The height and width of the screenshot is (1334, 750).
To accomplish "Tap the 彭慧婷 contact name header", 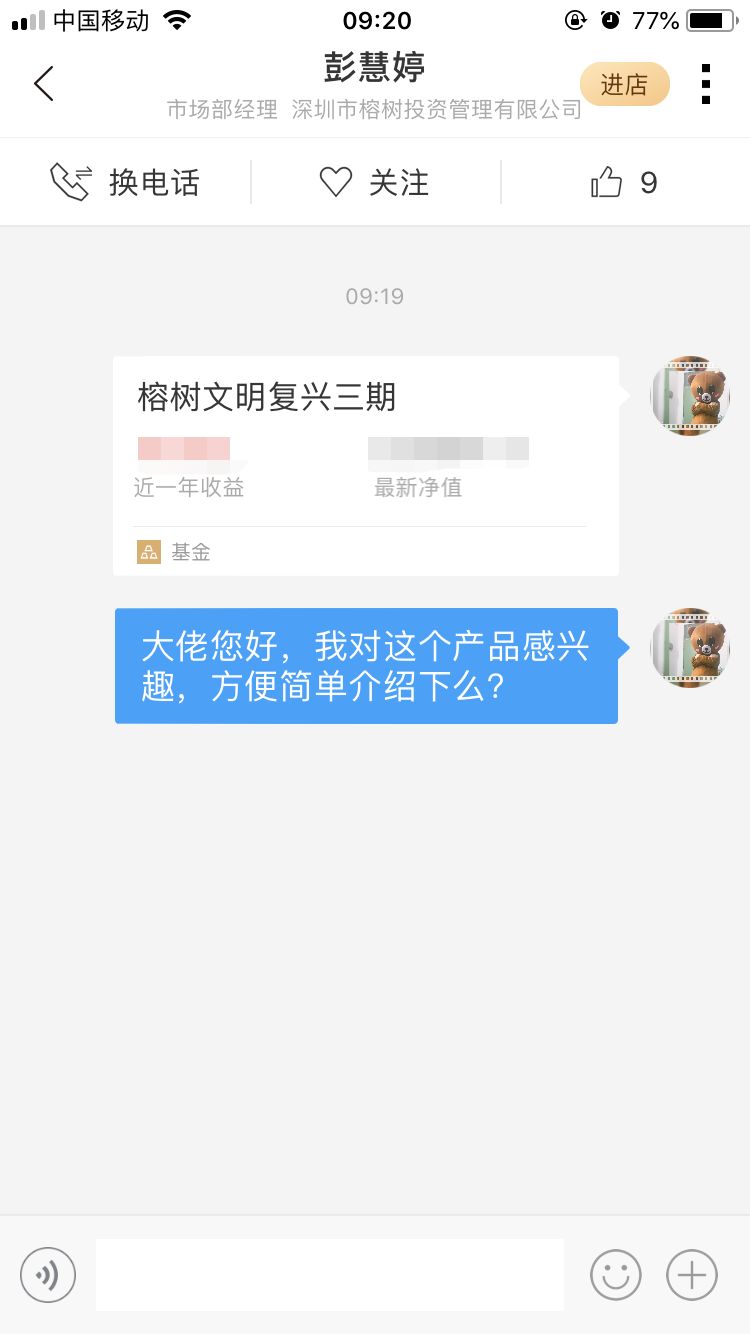I will (x=375, y=67).
